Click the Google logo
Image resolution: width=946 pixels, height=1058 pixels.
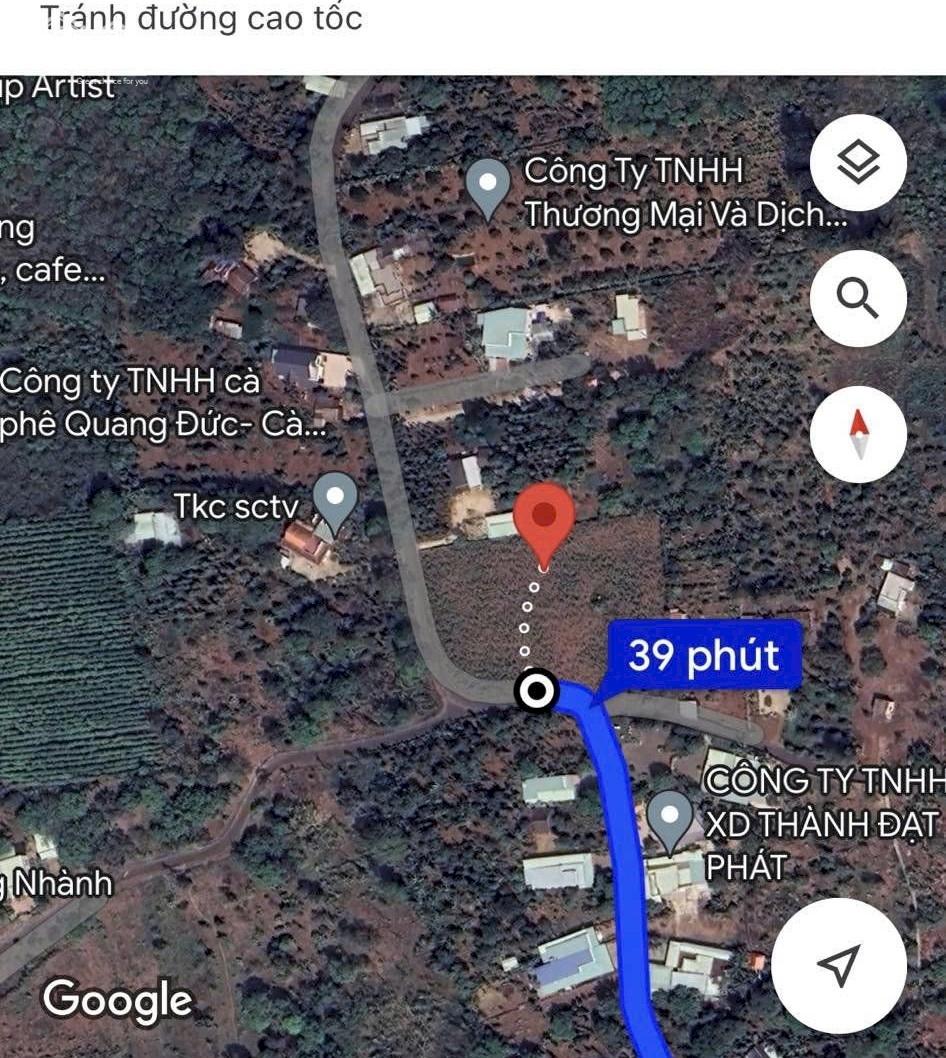pos(117,998)
